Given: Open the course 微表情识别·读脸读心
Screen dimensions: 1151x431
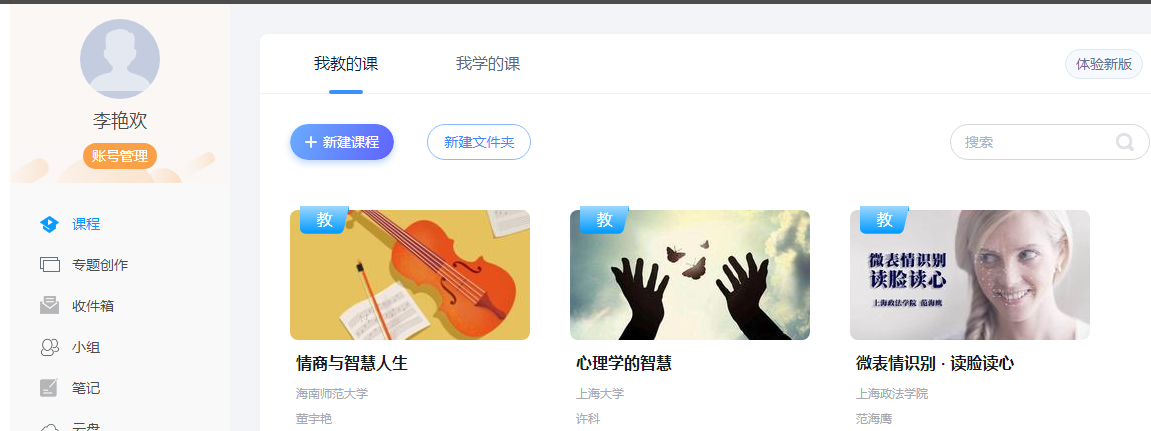Looking at the screenshot, I should click(x=969, y=275).
